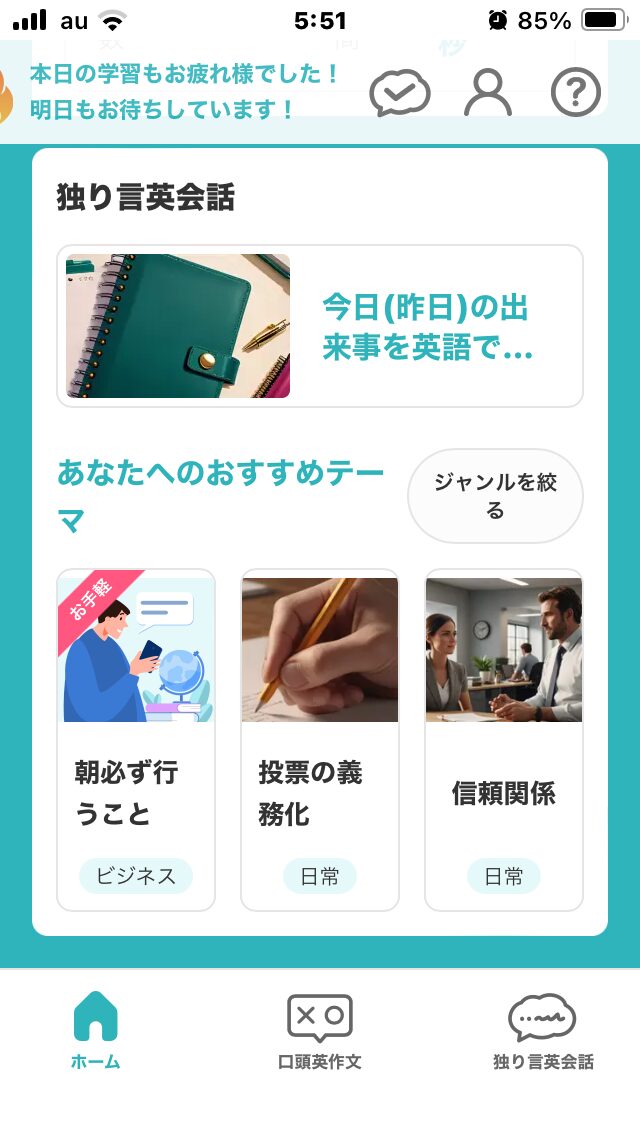
Task: Switch to the 口頭英作文 tab
Action: coord(320,1032)
